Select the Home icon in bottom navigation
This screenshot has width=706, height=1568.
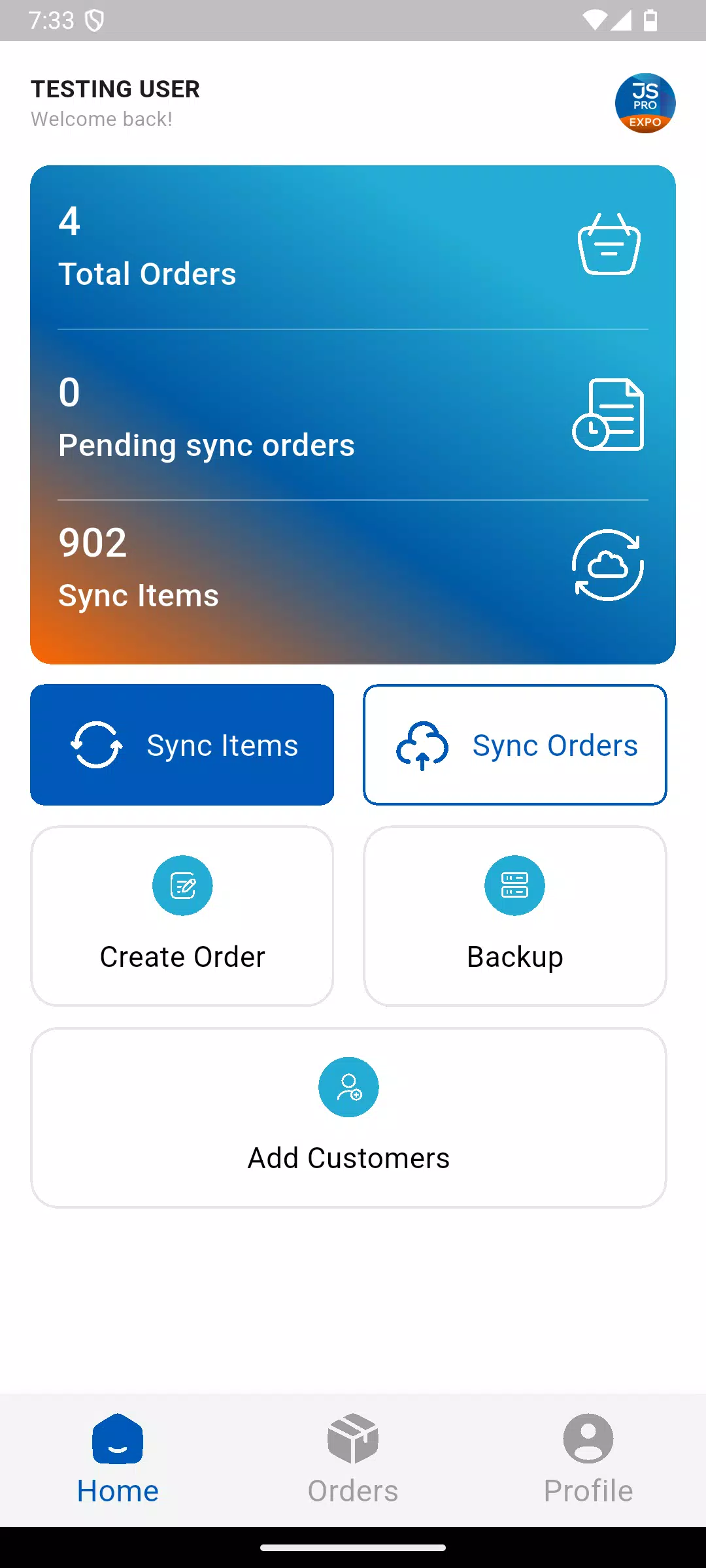point(118,1439)
